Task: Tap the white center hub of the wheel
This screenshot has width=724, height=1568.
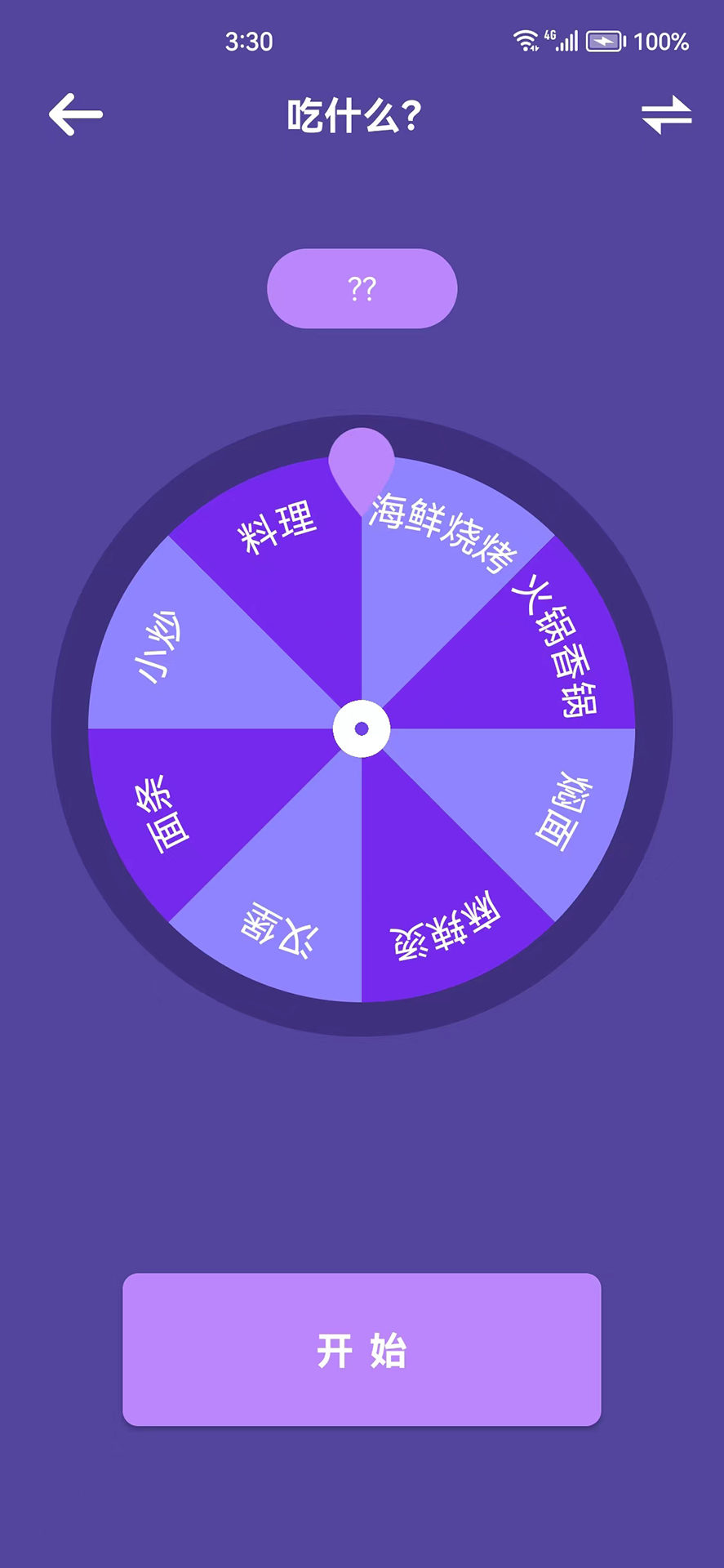Action: 362,729
